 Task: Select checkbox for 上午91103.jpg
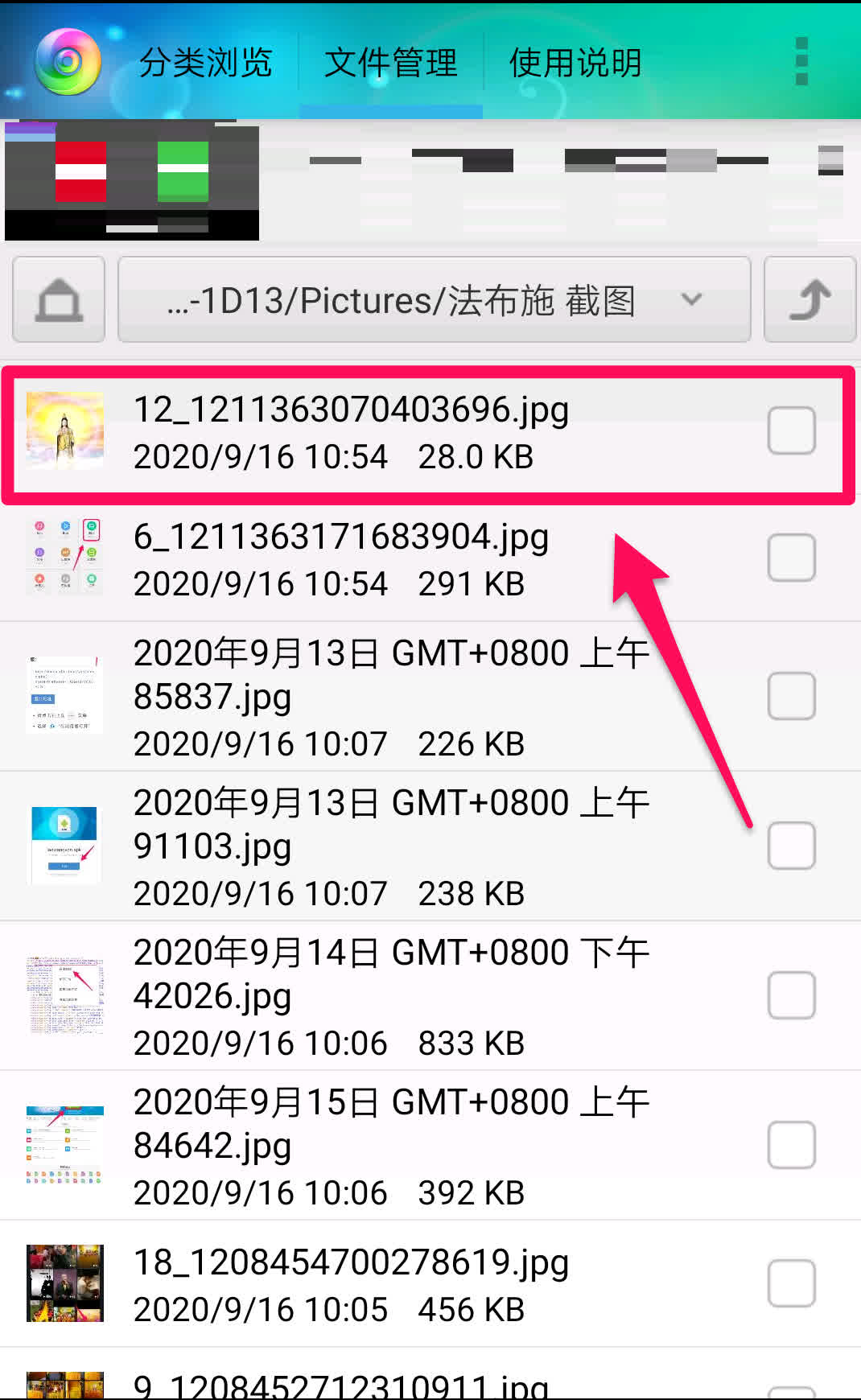tap(792, 846)
